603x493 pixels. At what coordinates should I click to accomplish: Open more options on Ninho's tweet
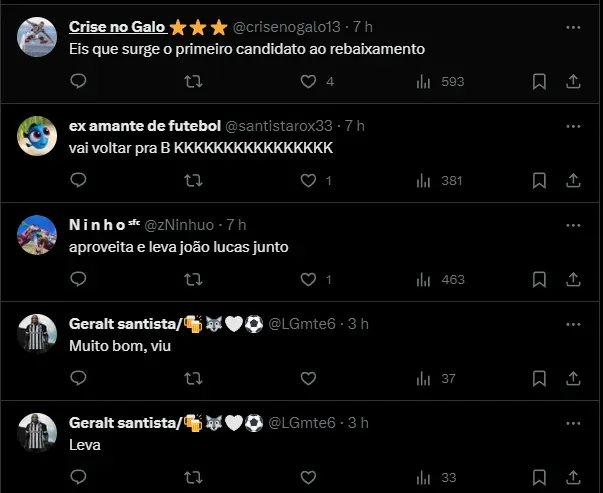[573, 224]
